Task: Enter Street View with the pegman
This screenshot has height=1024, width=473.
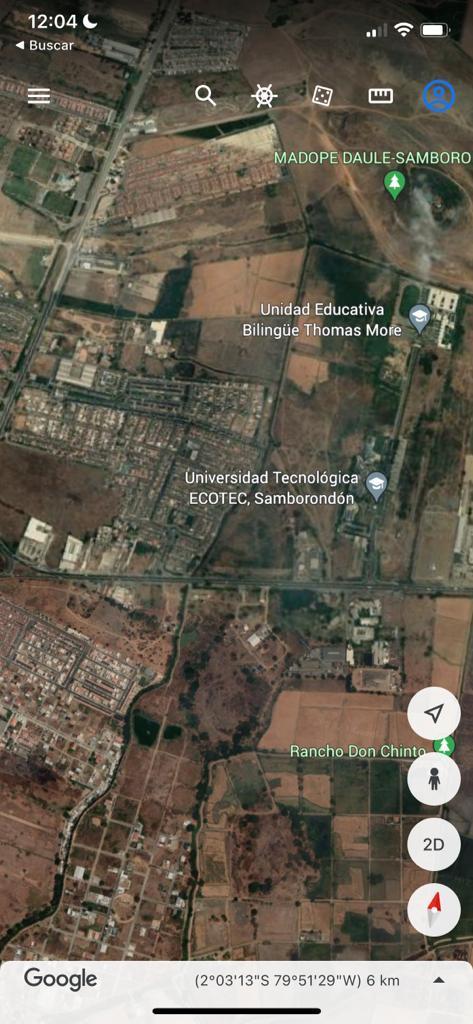Action: [x=434, y=779]
